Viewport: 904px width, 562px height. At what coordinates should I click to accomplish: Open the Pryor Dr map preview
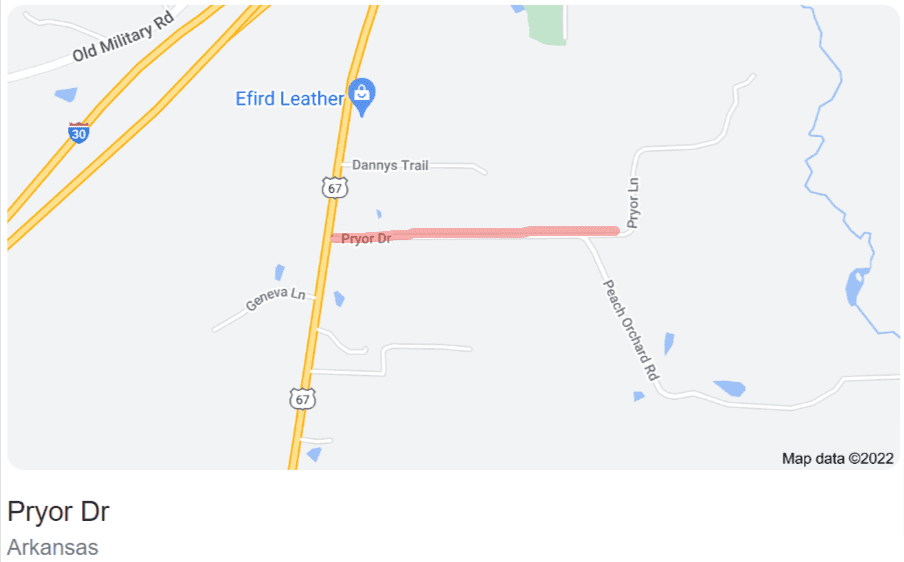[x=452, y=237]
